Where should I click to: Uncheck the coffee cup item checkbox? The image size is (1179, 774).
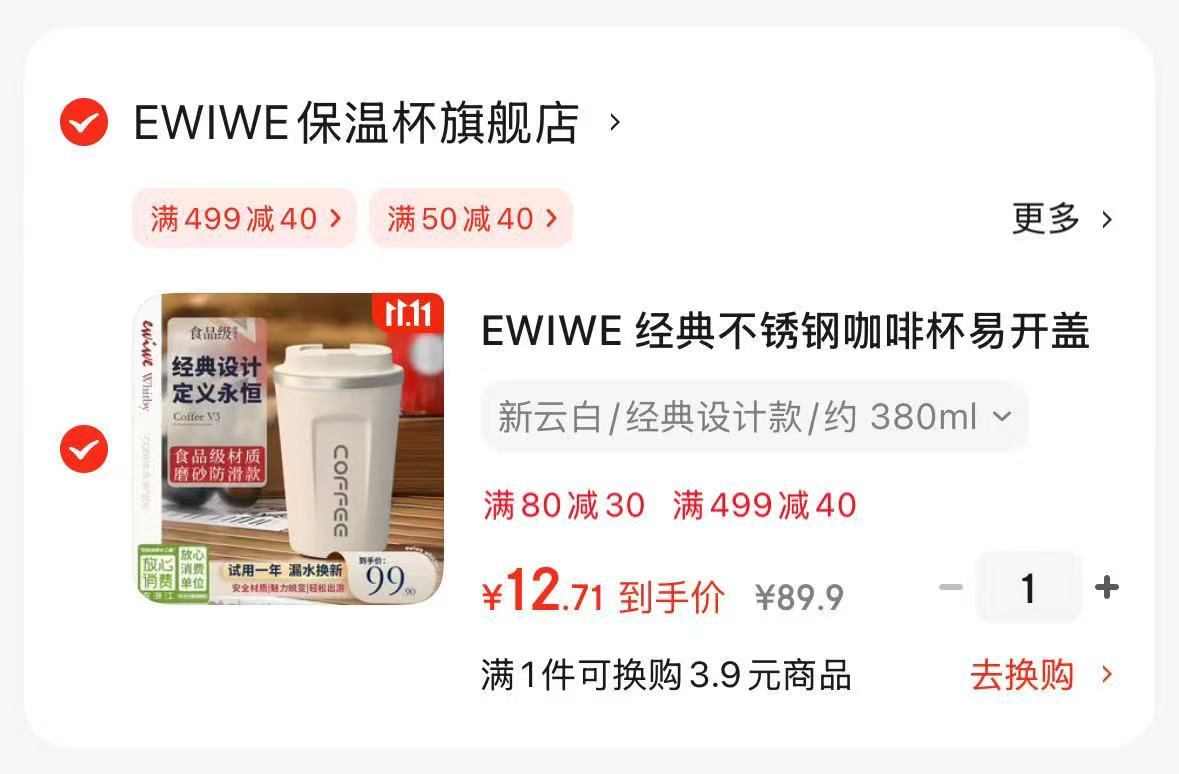pyautogui.click(x=84, y=449)
